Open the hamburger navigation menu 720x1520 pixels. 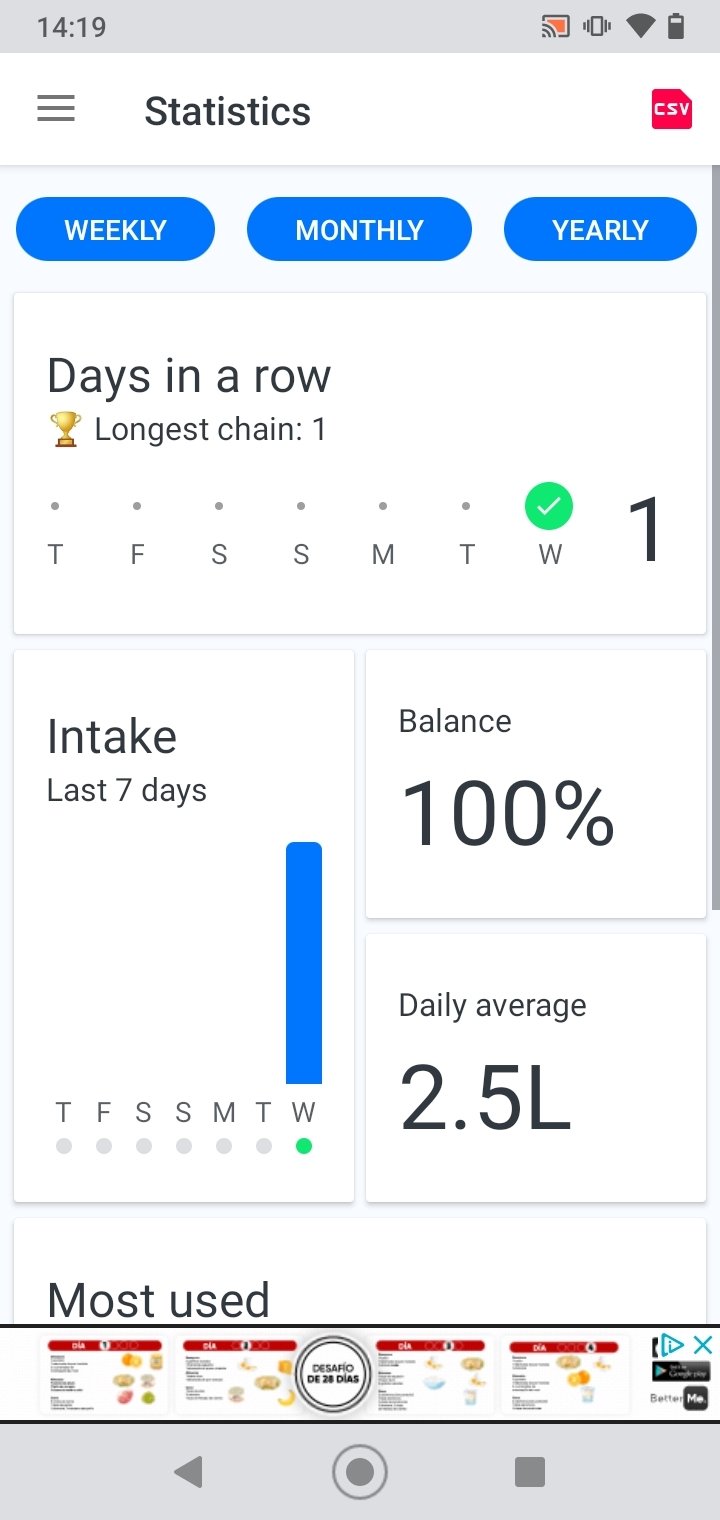[56, 109]
